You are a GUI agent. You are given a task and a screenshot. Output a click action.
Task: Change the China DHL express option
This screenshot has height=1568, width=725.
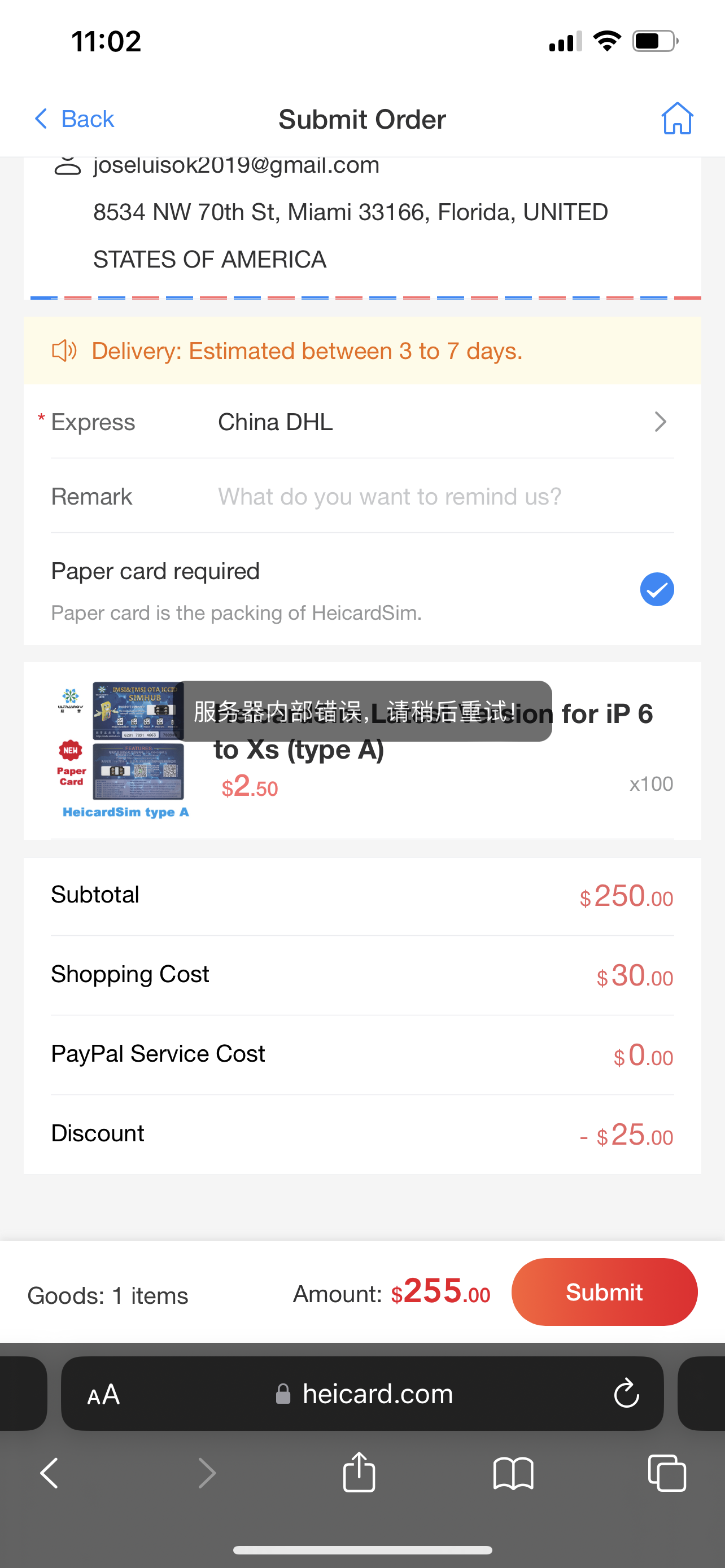pyautogui.click(x=362, y=422)
